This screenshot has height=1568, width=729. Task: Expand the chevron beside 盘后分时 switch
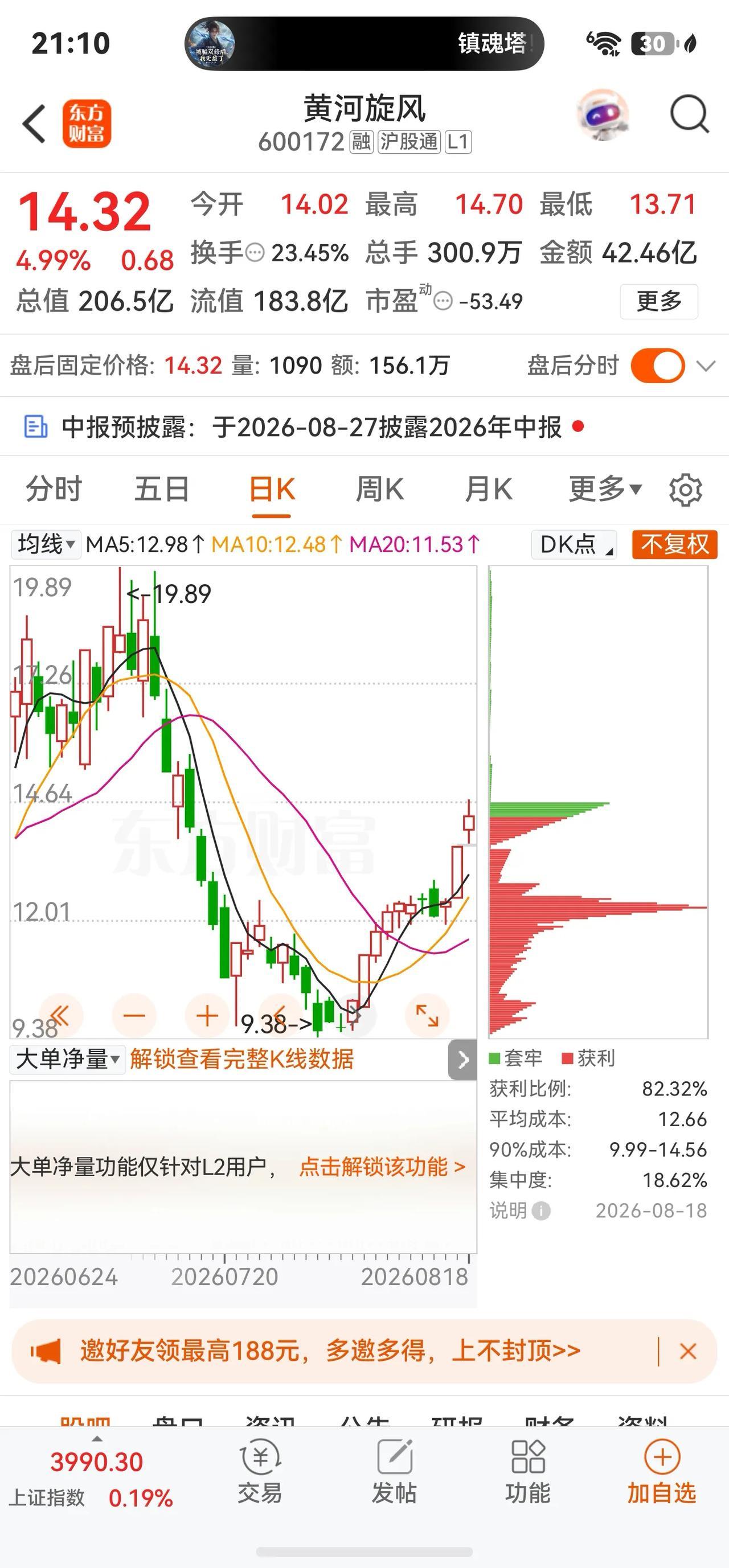(706, 366)
